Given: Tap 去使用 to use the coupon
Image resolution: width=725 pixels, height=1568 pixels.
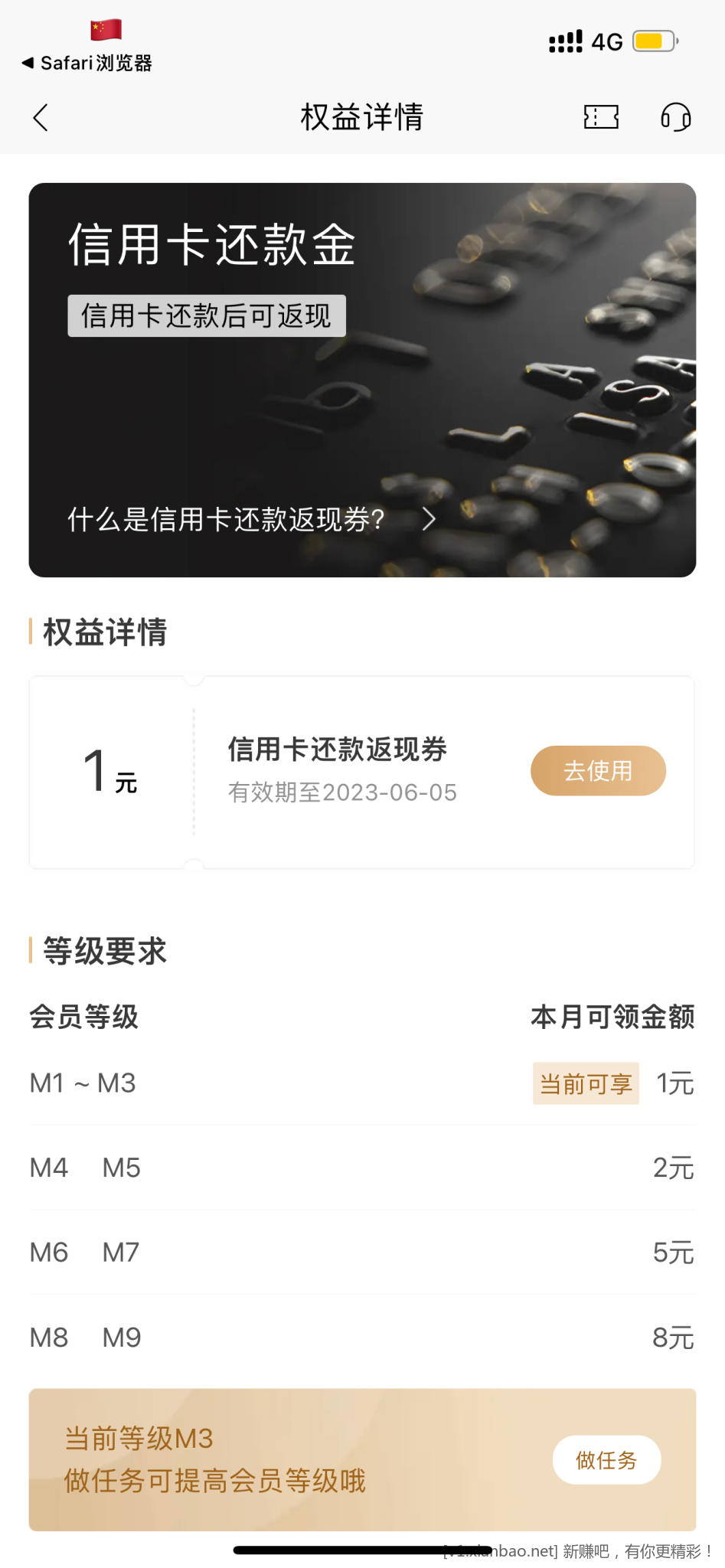Looking at the screenshot, I should [x=598, y=770].
